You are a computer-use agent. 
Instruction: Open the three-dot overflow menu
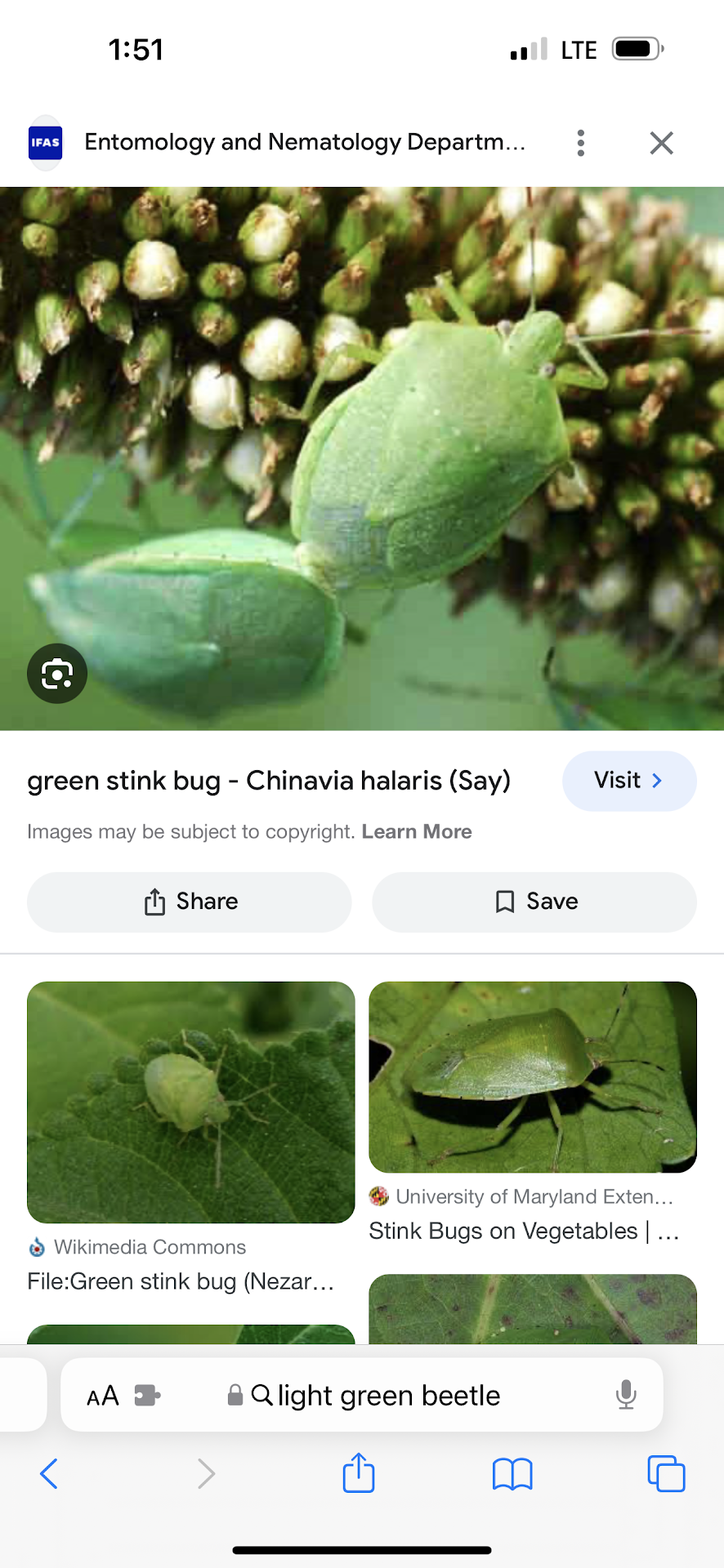[x=580, y=143]
